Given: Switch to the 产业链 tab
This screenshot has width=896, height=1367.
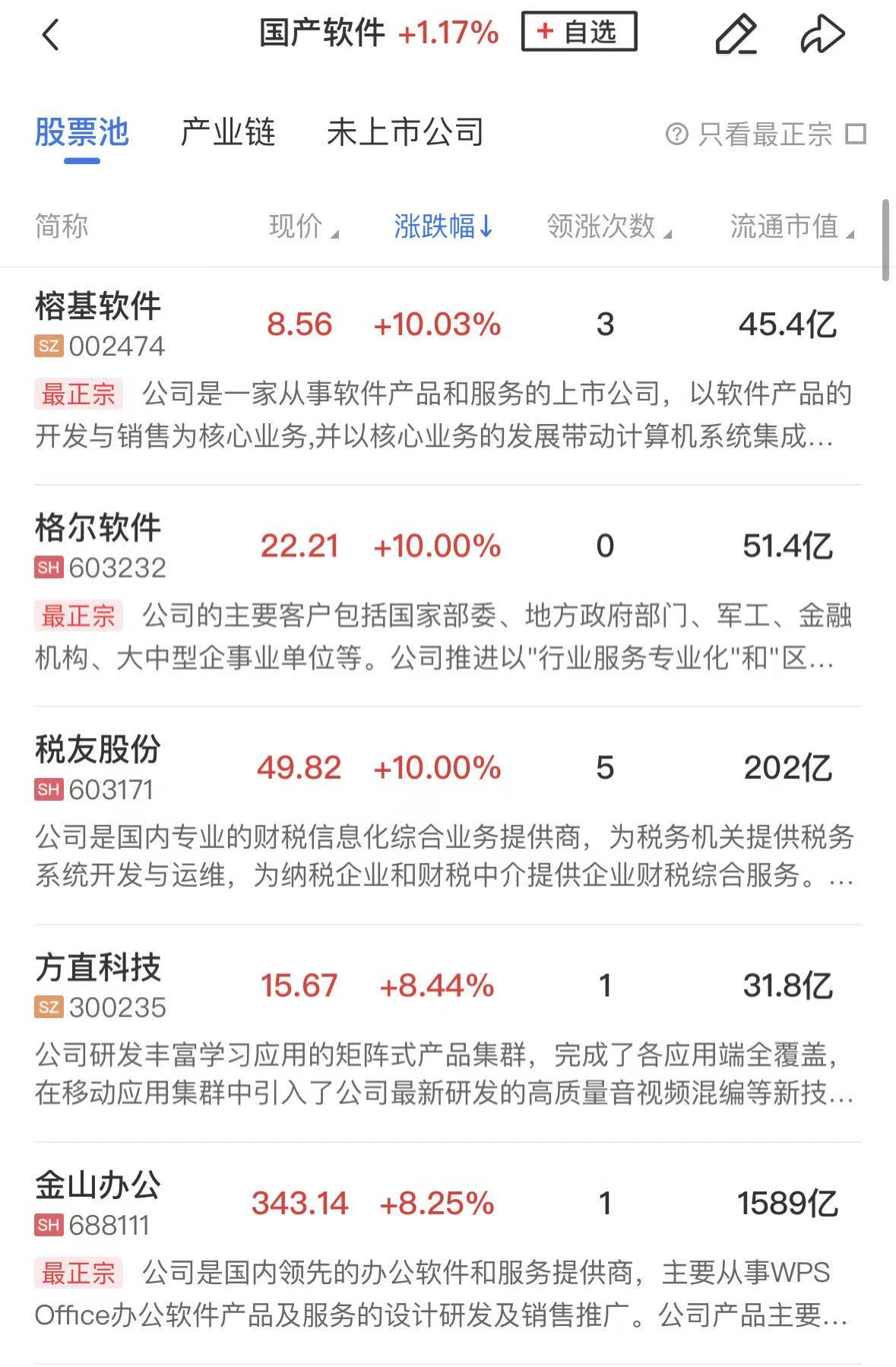Looking at the screenshot, I should 227,133.
